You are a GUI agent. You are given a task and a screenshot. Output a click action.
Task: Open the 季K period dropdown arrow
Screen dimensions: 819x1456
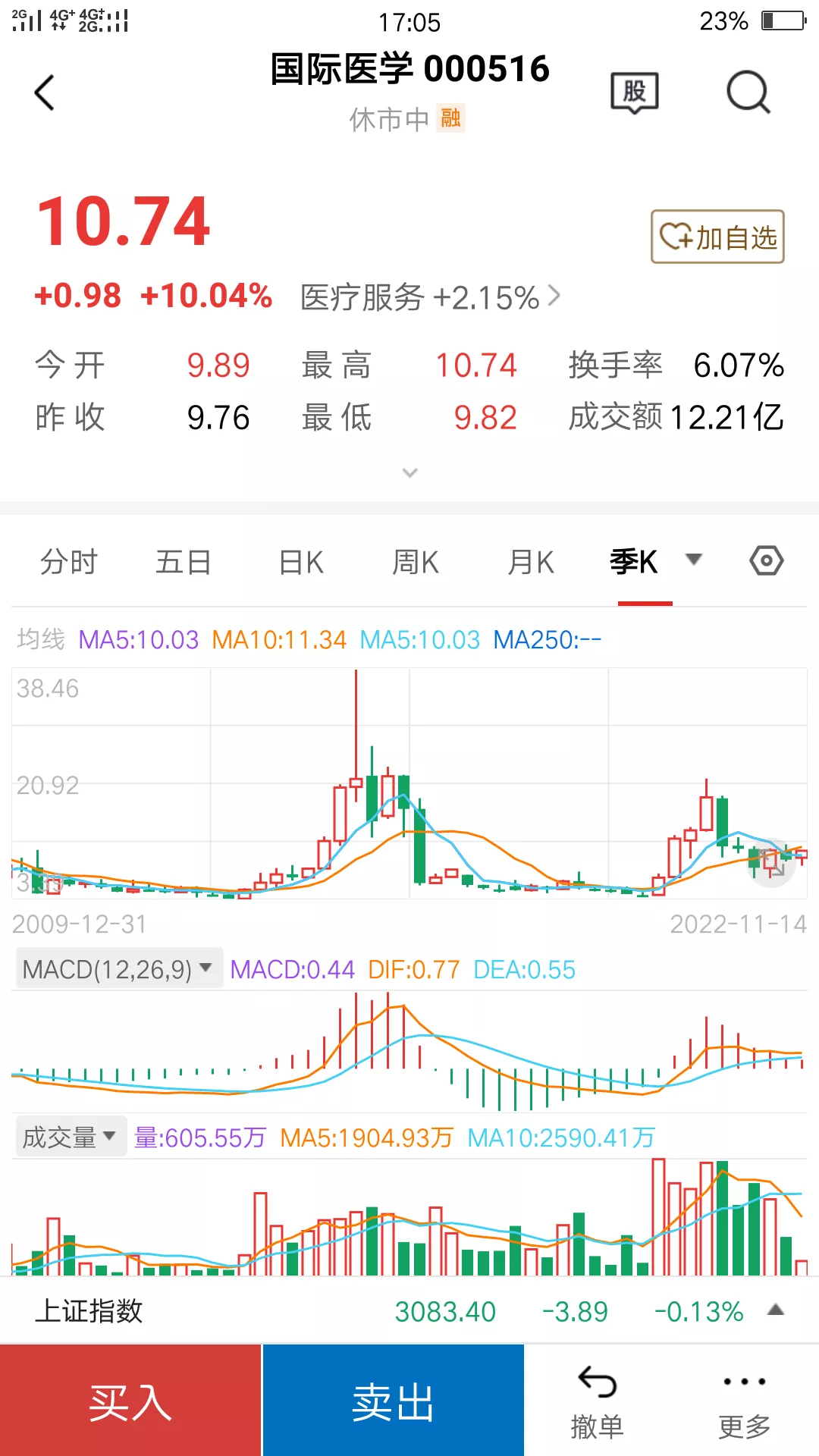pos(693,560)
